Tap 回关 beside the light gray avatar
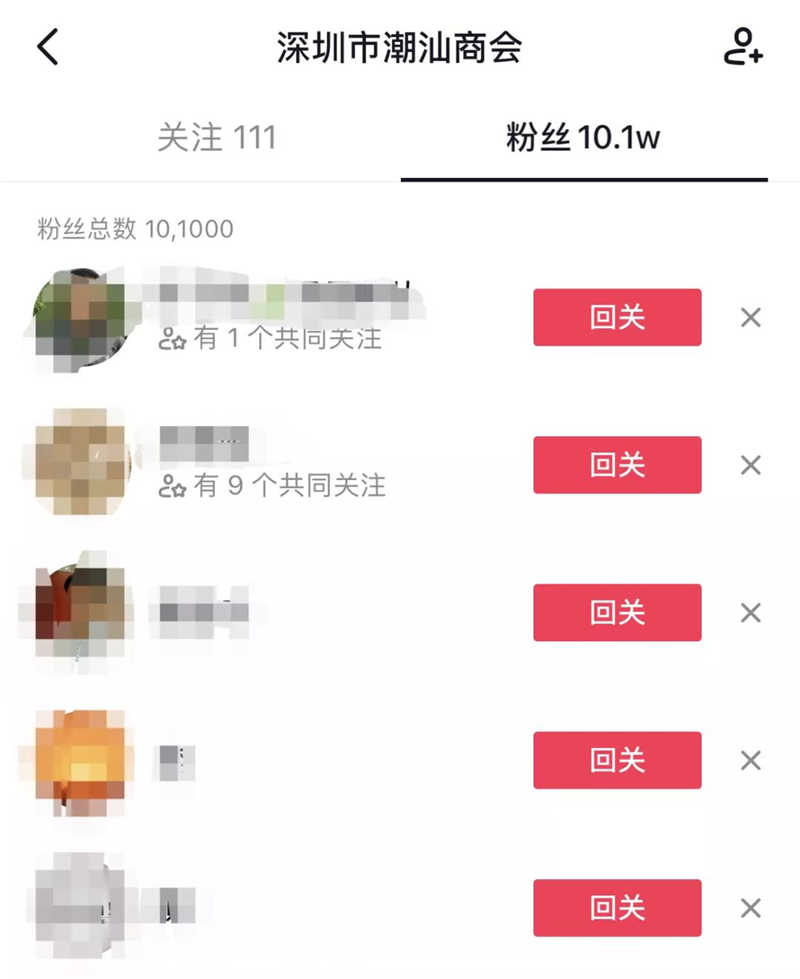This screenshot has height=979, width=800. [617, 908]
